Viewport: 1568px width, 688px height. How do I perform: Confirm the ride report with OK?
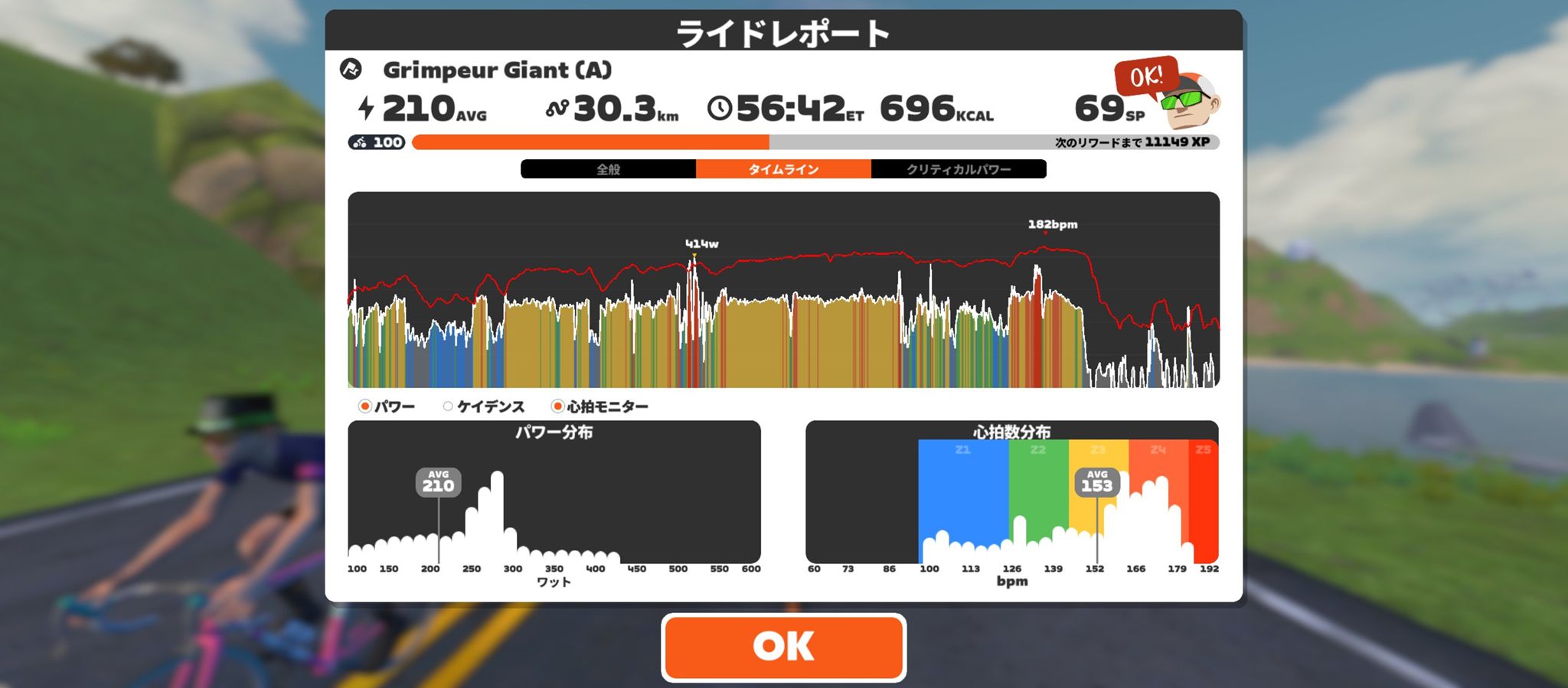point(783,647)
